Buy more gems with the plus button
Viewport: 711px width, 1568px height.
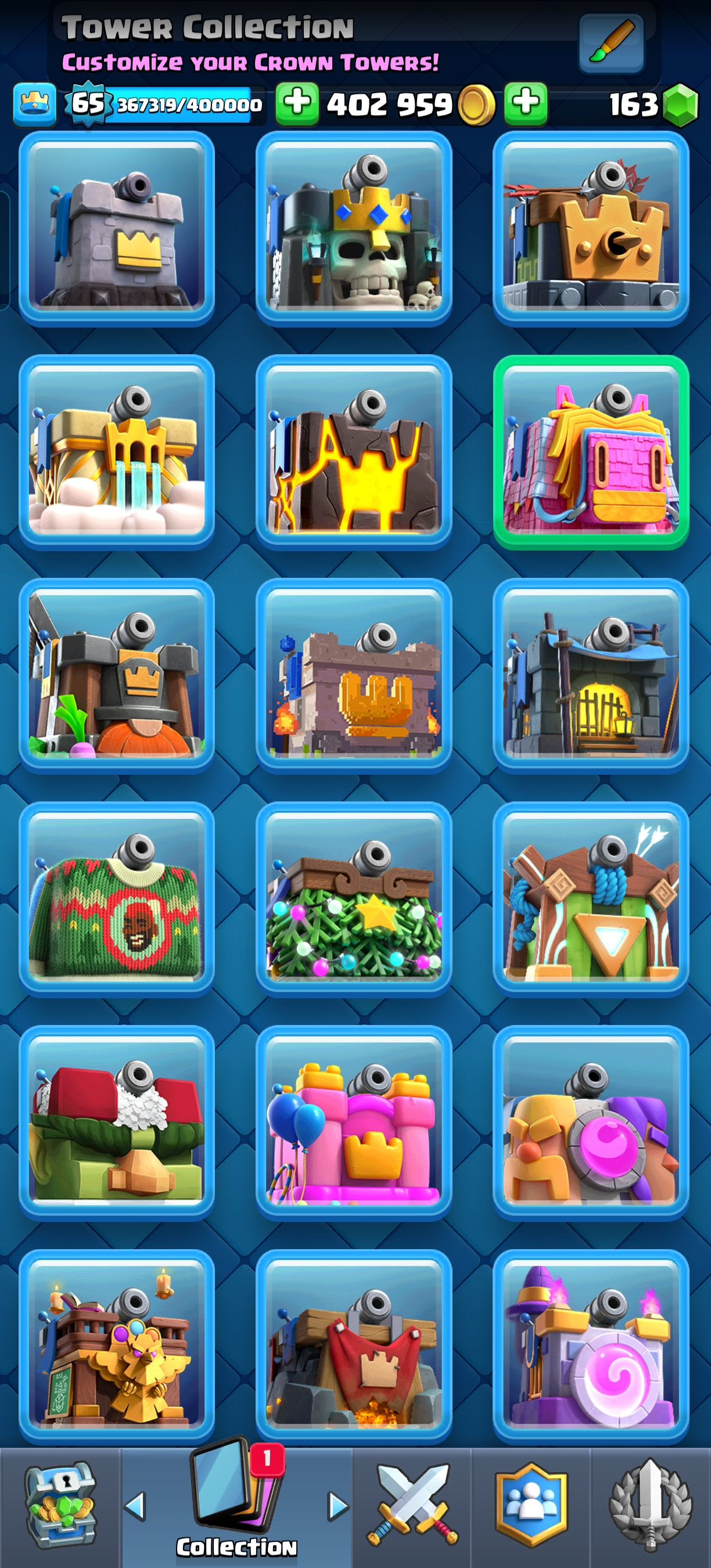[525, 103]
